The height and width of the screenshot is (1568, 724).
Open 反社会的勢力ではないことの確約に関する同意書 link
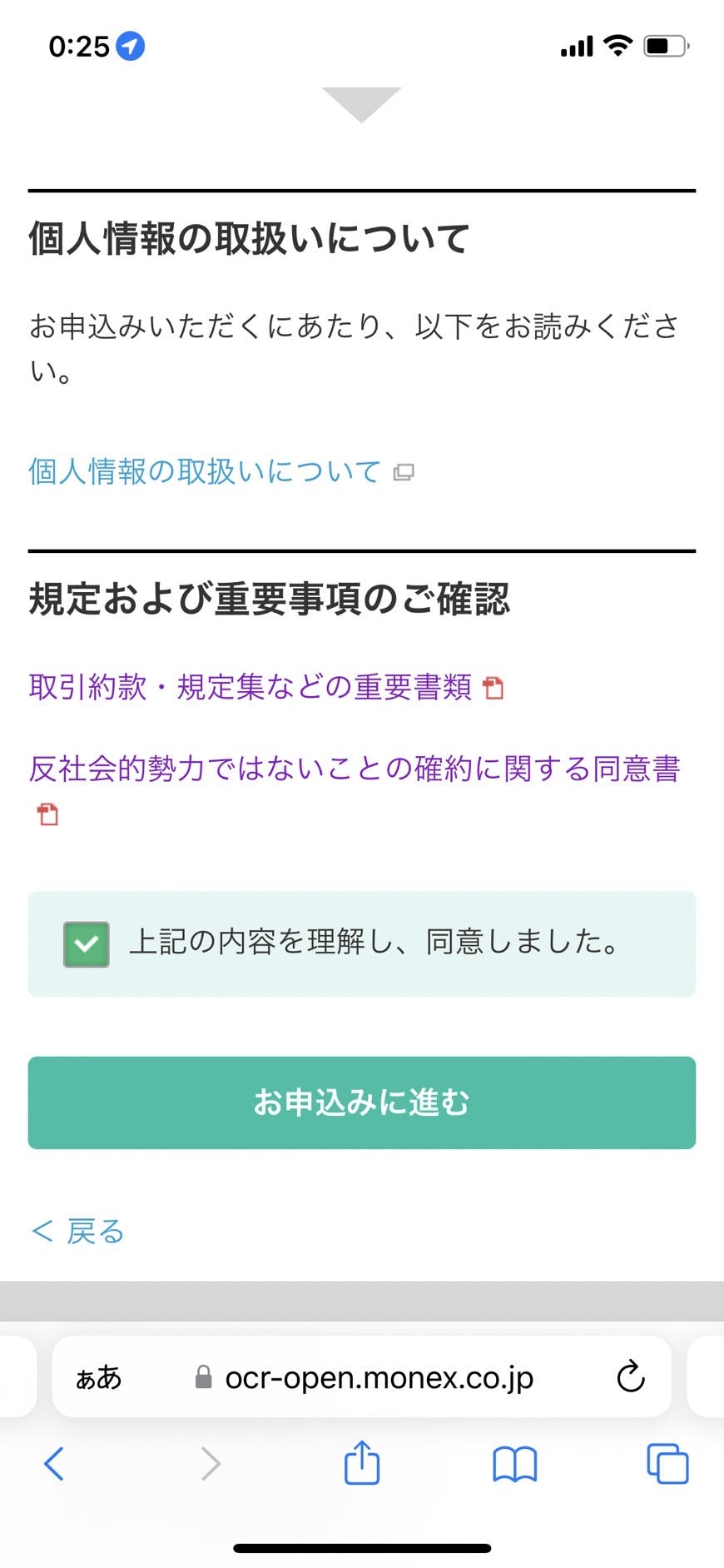(x=354, y=769)
